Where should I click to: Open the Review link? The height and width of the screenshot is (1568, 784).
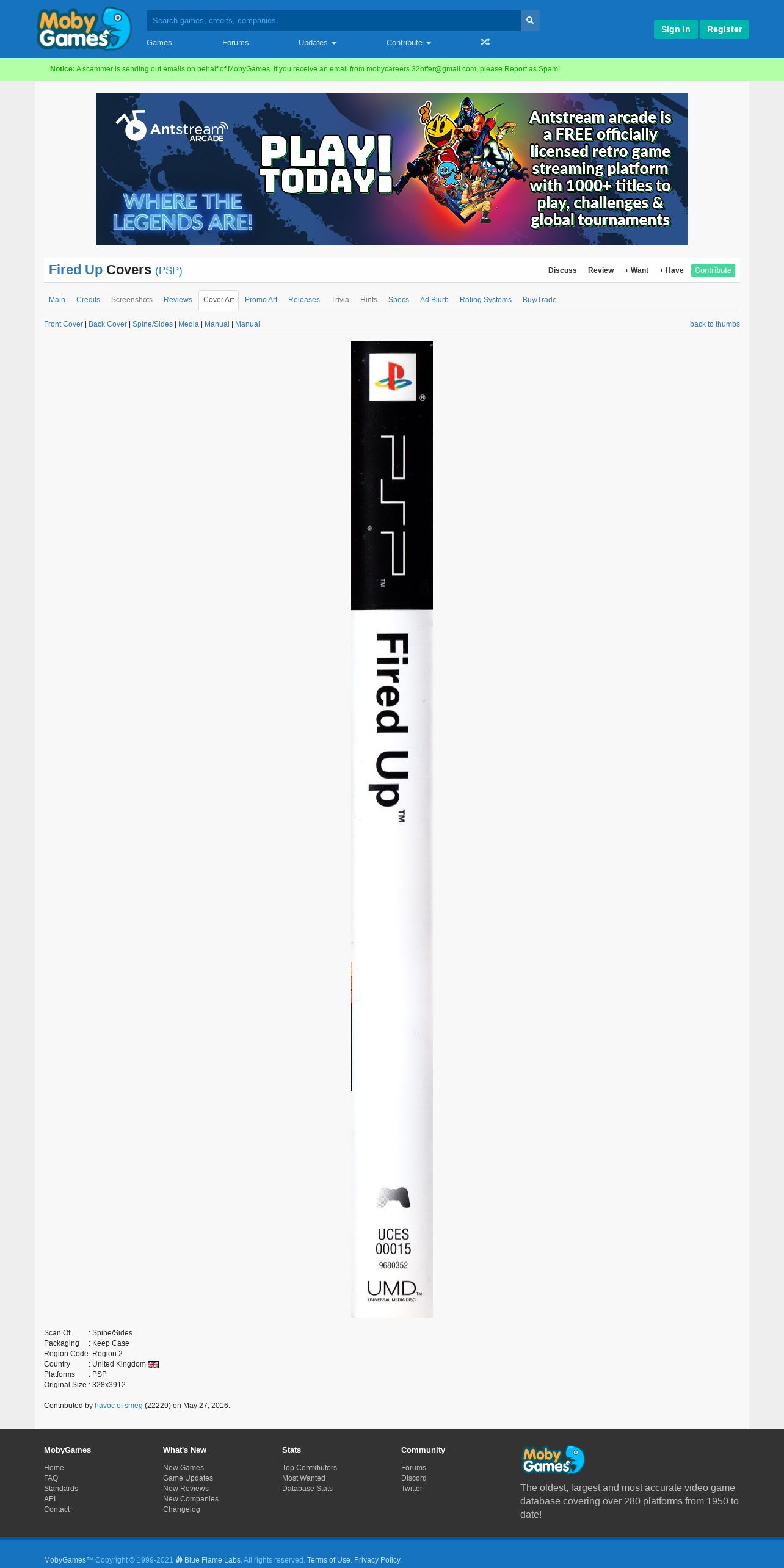(601, 270)
